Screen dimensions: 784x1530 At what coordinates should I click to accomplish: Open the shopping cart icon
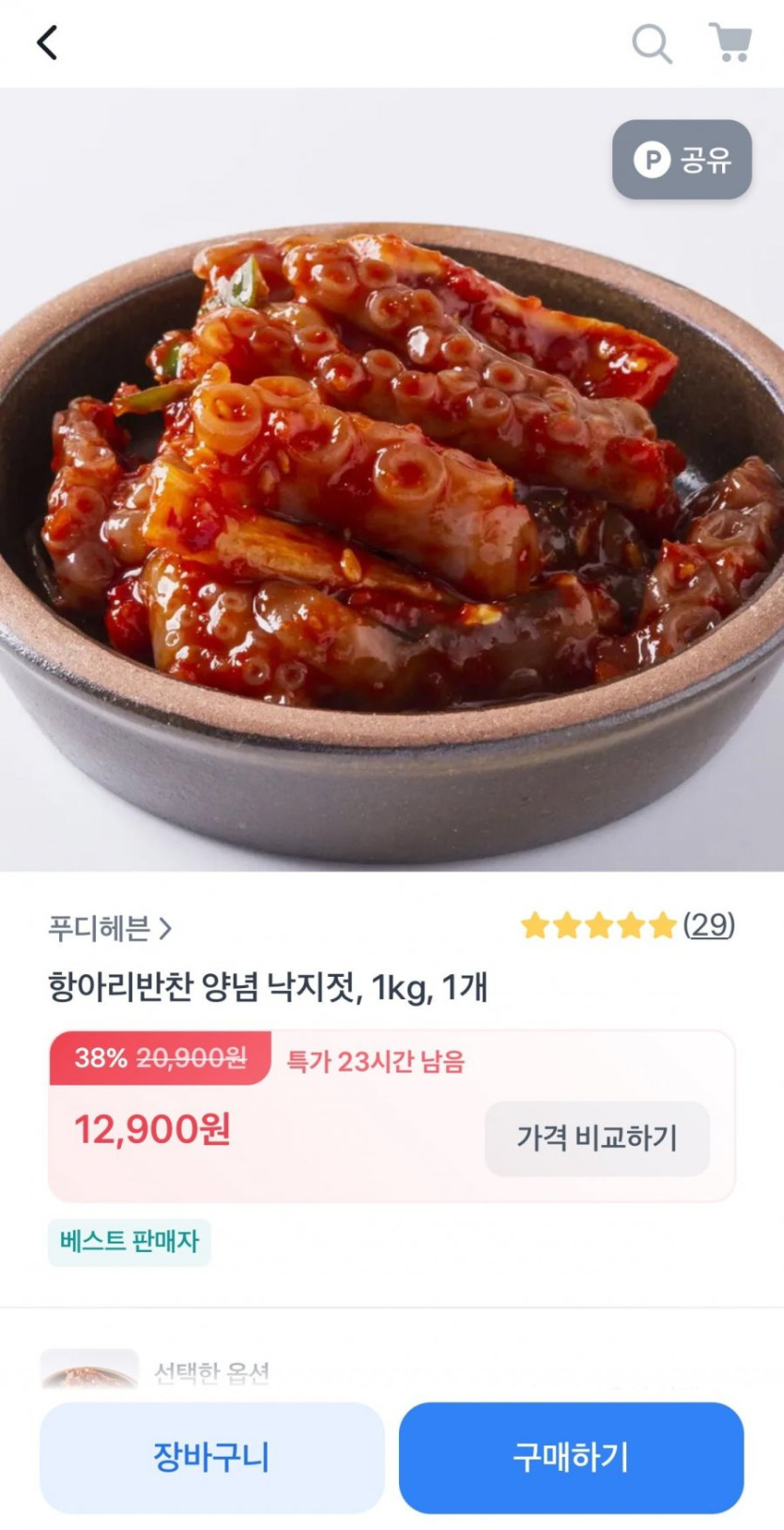730,43
